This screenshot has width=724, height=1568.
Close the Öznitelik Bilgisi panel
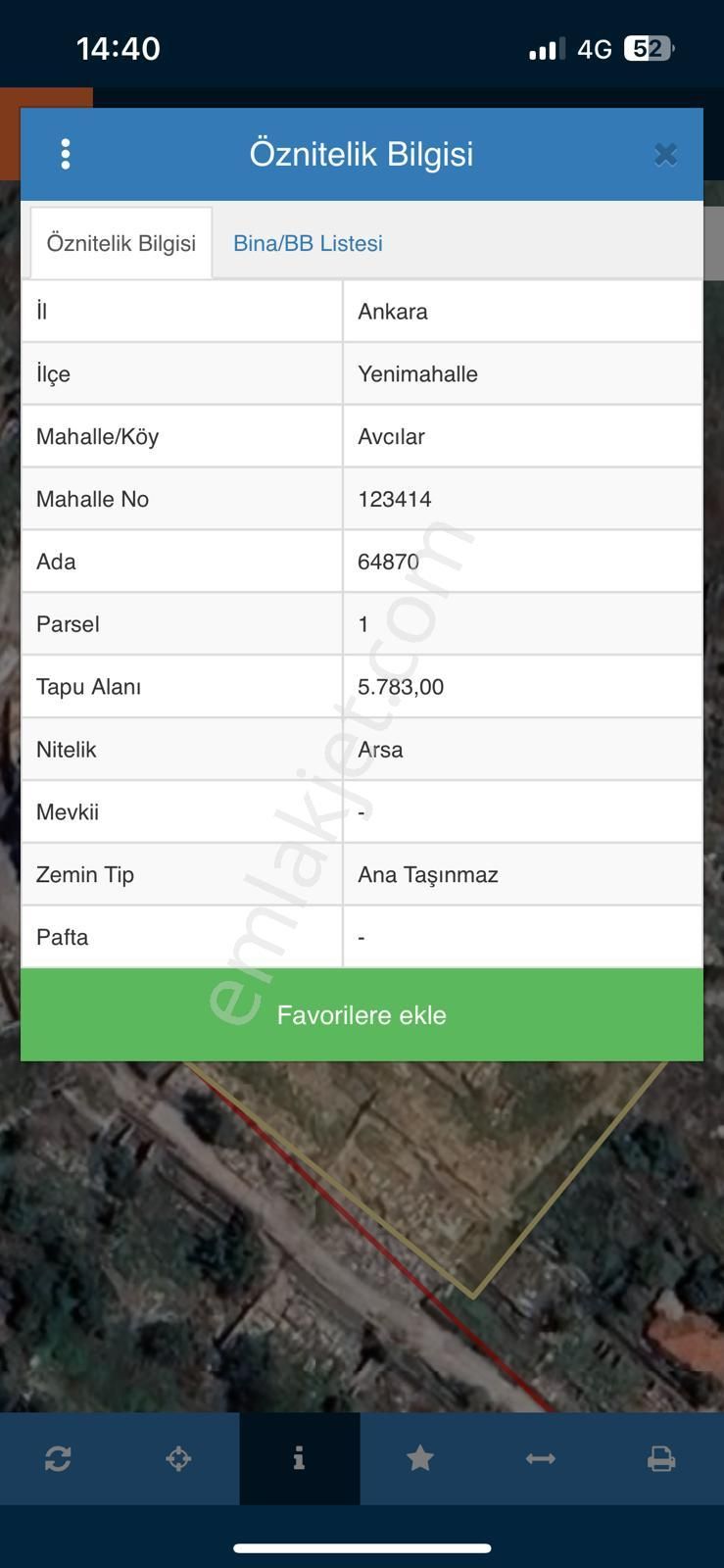[x=665, y=155]
